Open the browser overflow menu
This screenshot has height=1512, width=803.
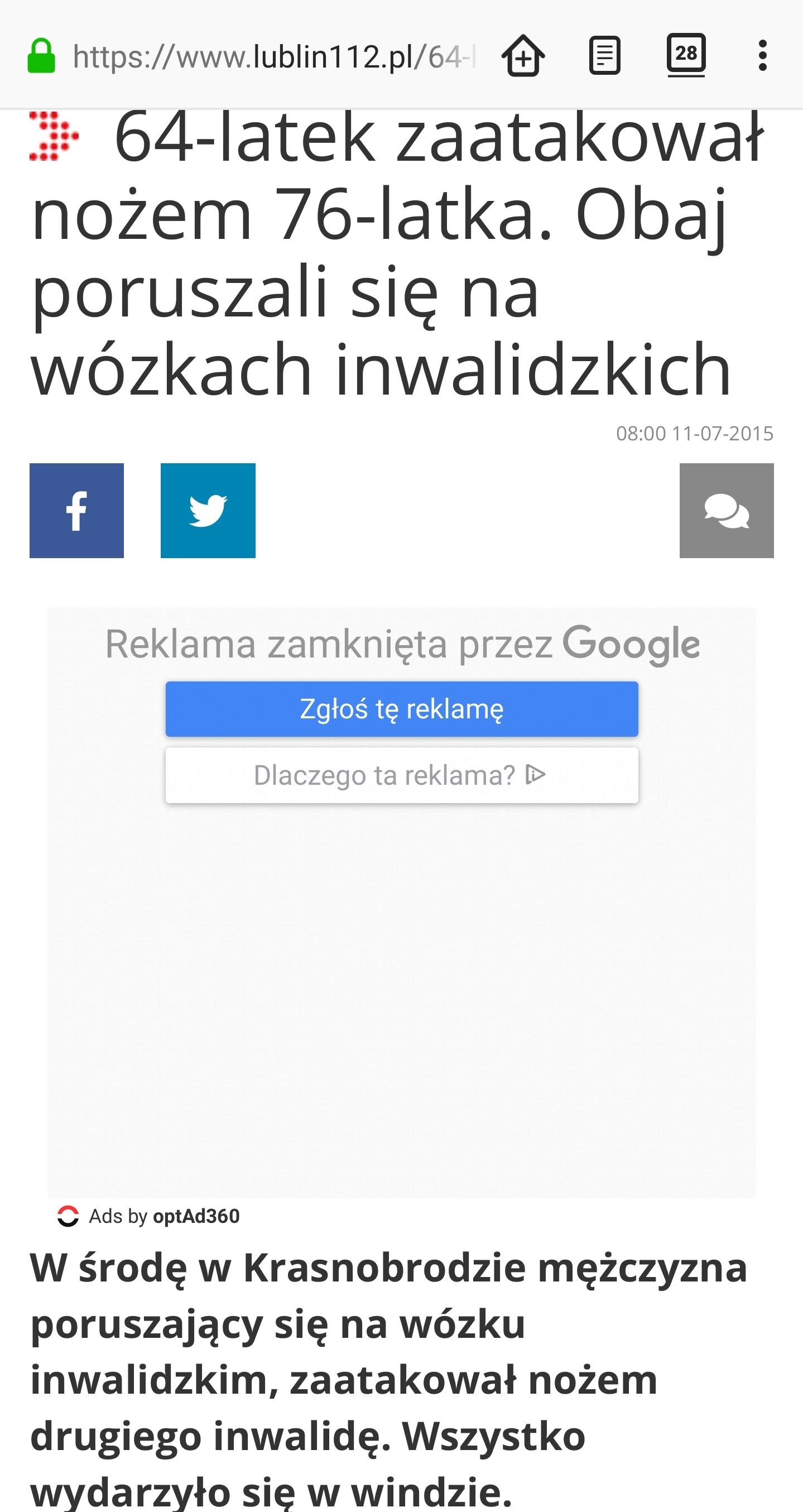tap(762, 56)
